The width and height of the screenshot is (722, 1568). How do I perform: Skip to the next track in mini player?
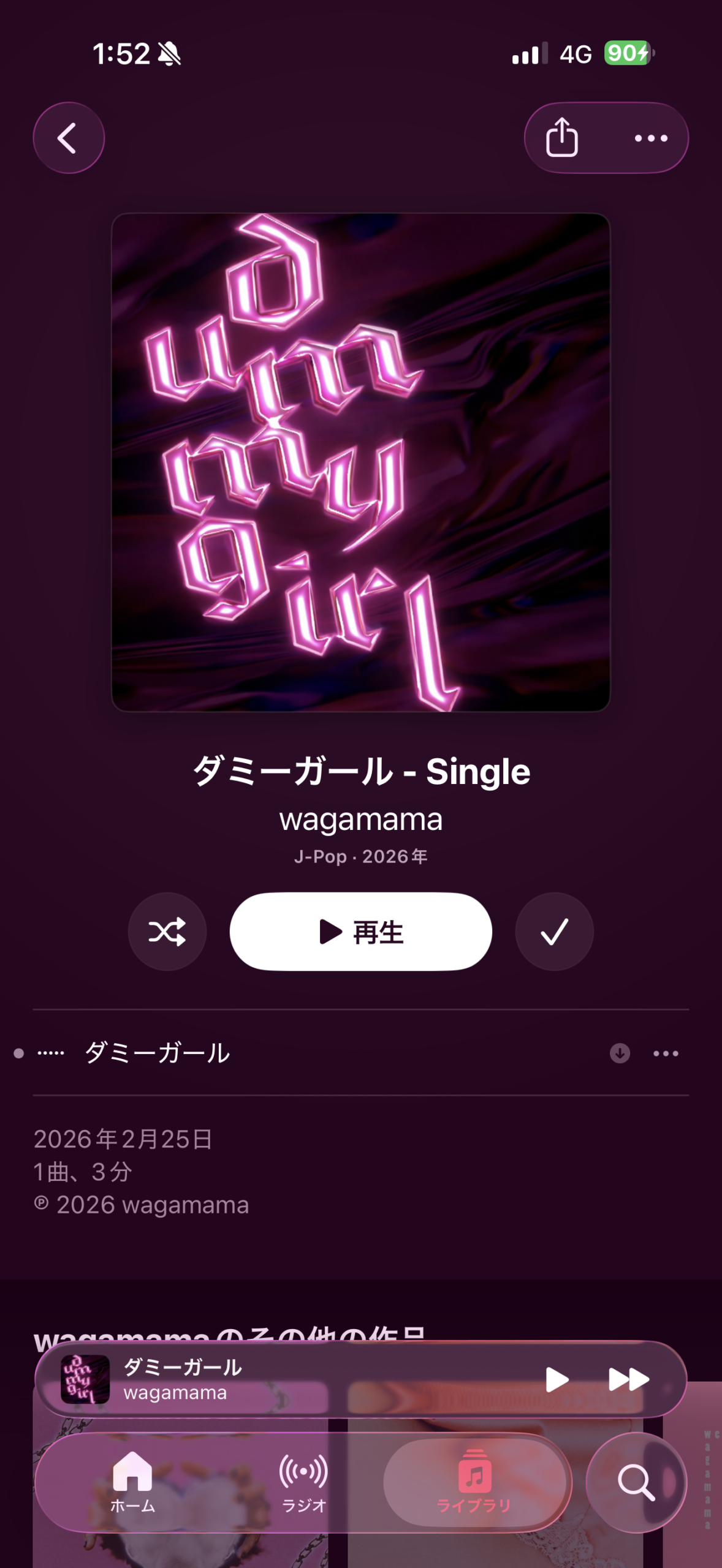628,1379
